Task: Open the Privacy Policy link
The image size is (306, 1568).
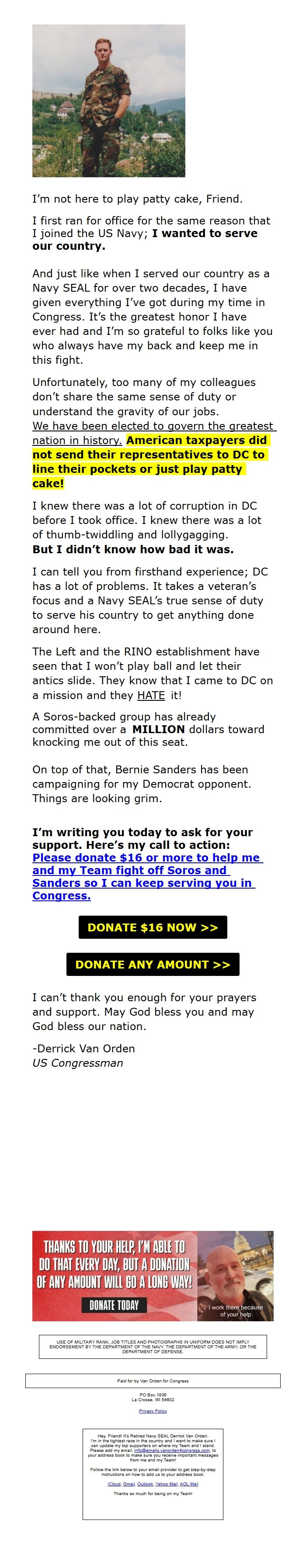Action: (153, 1410)
